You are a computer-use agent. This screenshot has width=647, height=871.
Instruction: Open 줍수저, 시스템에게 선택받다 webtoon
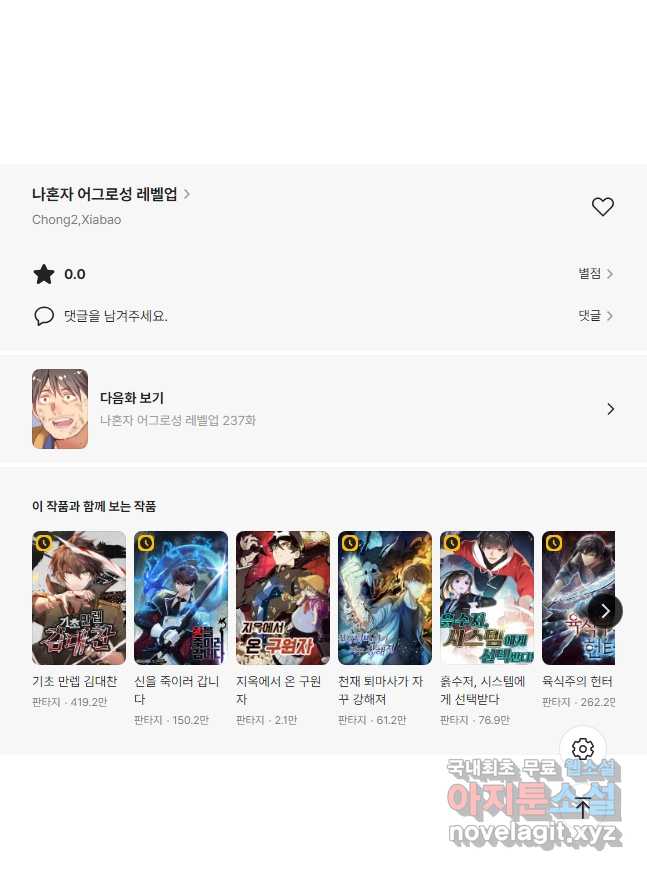tap(487, 598)
